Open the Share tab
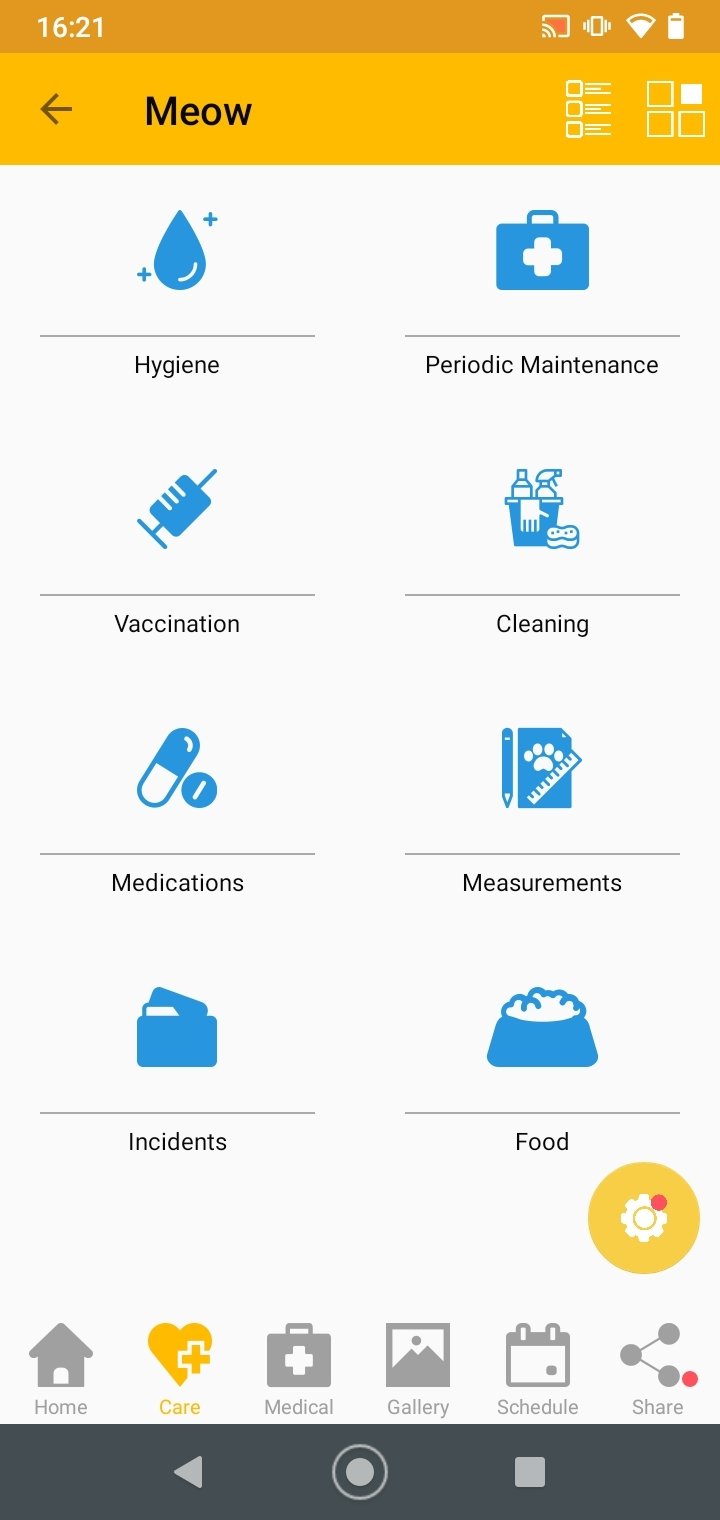Screen dimensions: 720x1520 (658, 1369)
